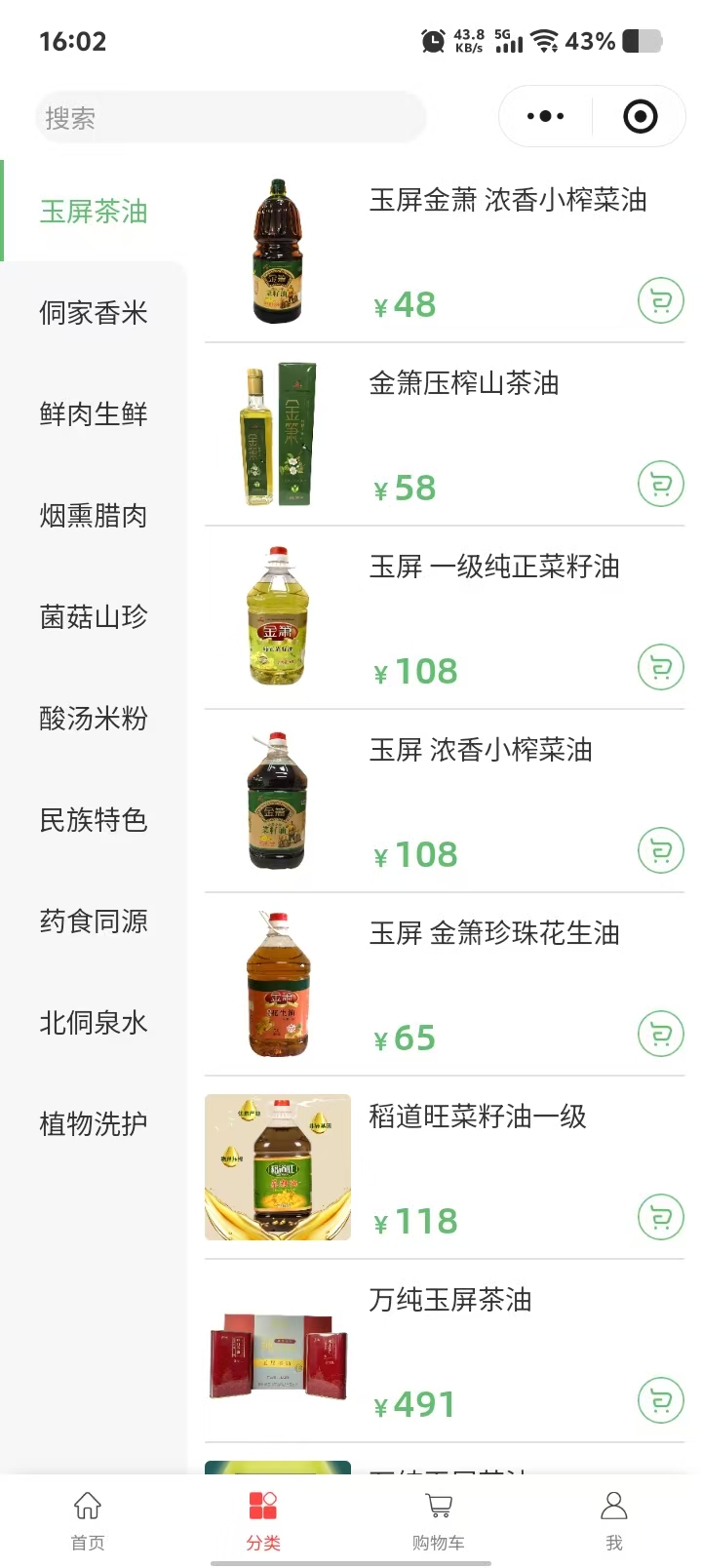Open the 烟熏腊肉 category
This screenshot has width=702, height=1568.
pos(94,516)
